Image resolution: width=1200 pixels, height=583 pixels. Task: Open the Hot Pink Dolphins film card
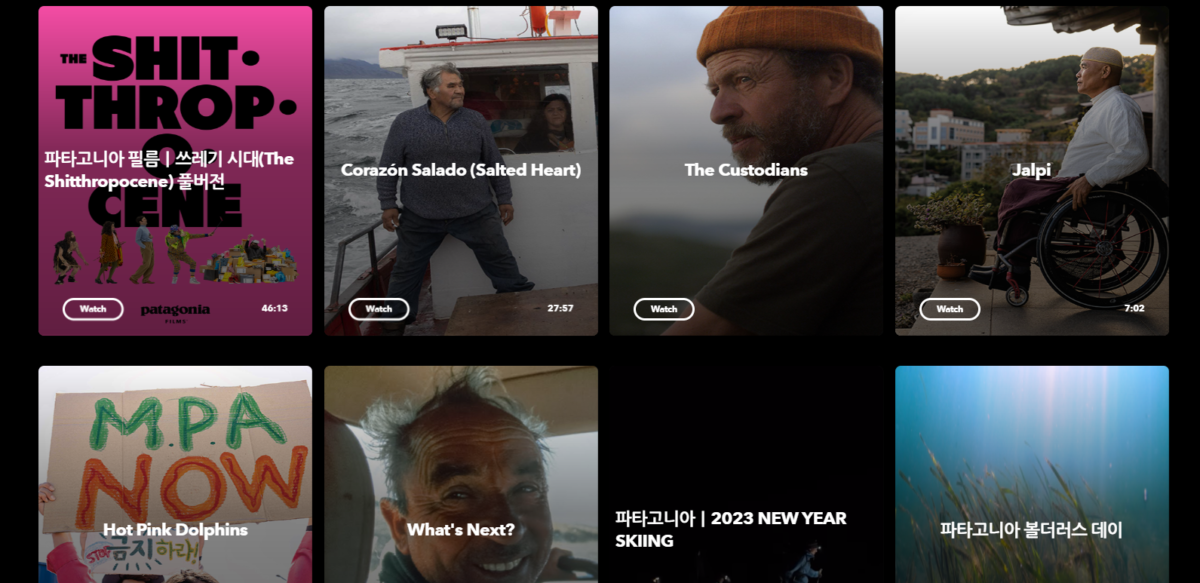175,475
